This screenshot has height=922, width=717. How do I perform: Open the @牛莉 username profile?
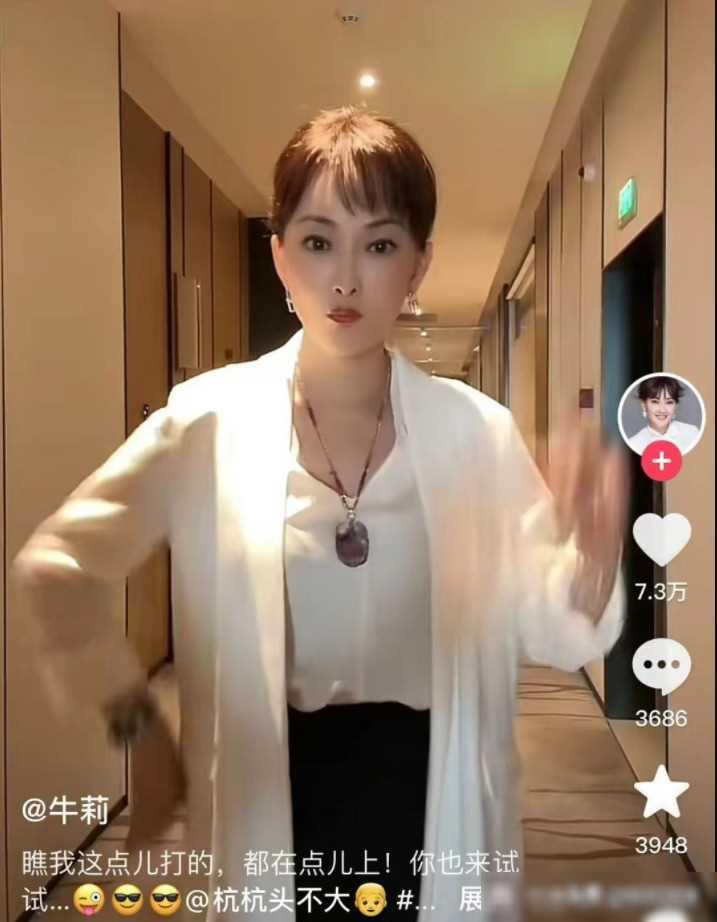65,810
